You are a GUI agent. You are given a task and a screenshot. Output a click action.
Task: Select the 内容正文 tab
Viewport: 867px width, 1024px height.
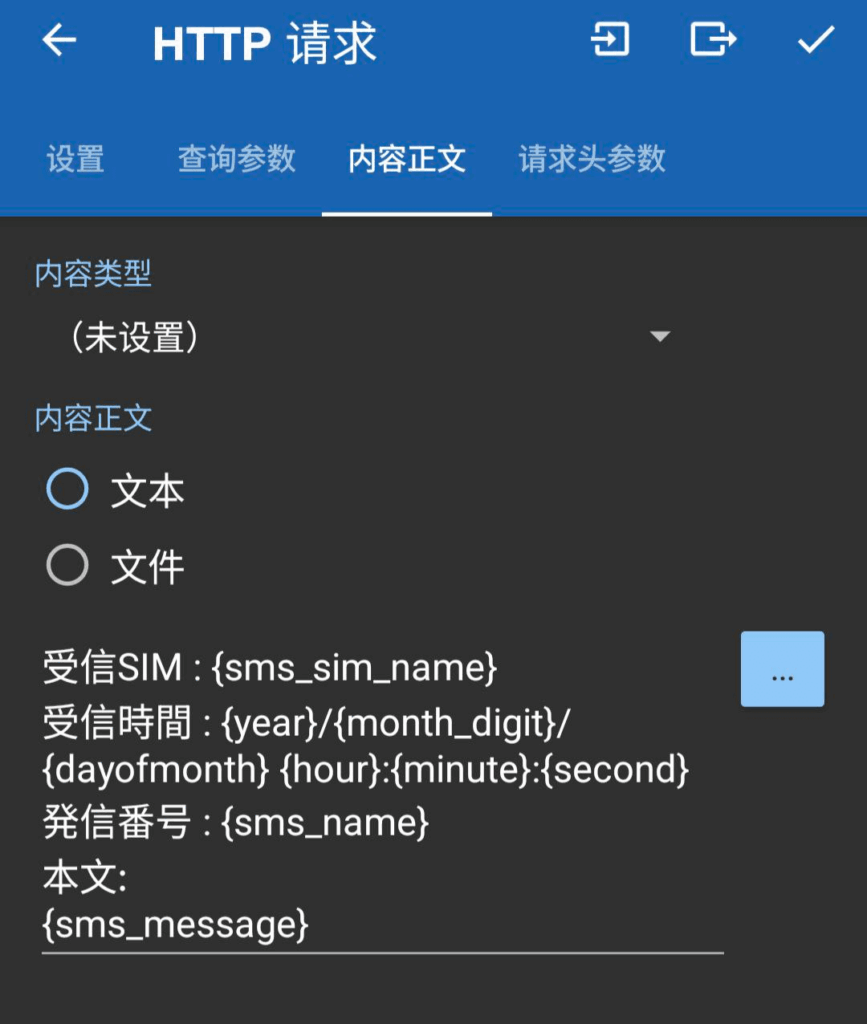(x=407, y=159)
